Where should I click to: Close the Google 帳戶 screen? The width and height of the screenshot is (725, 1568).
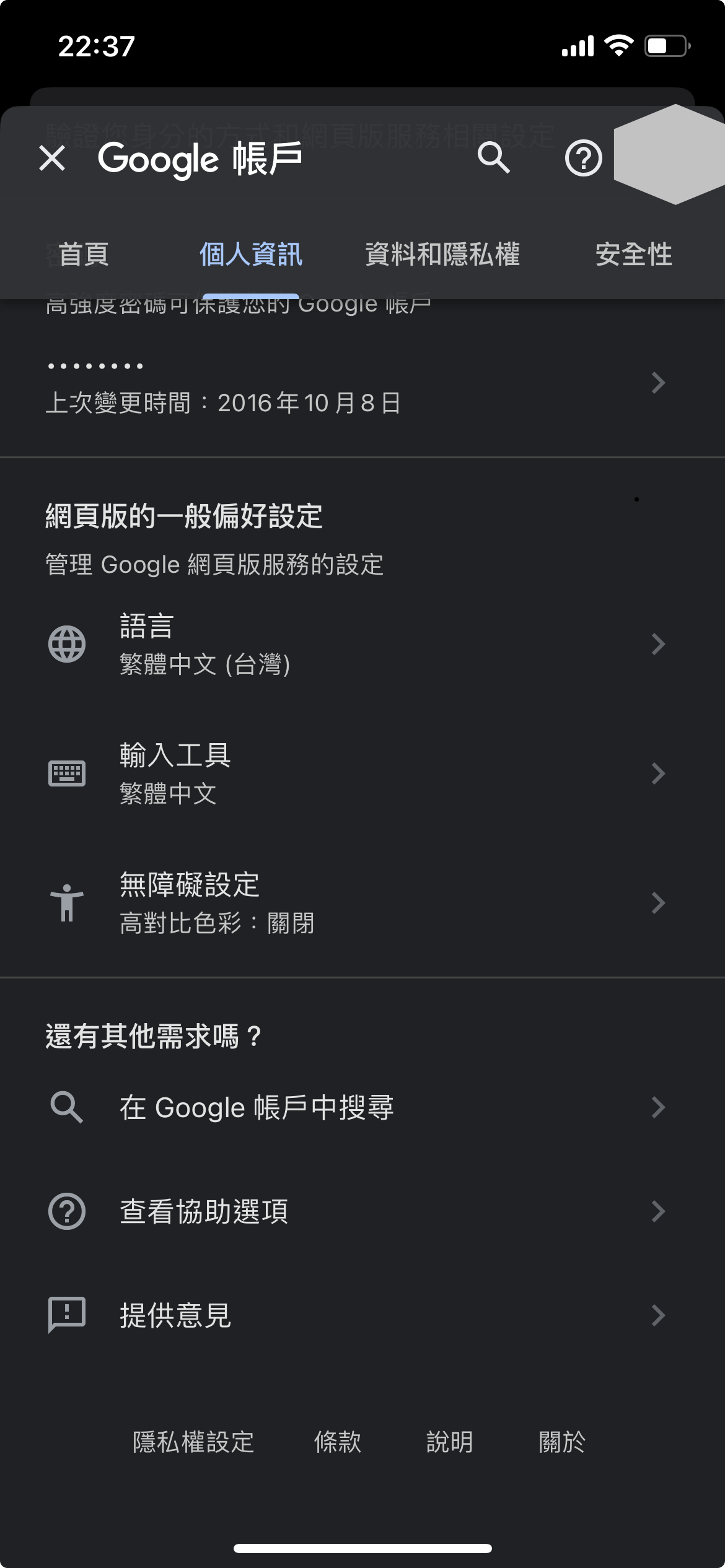coord(52,158)
